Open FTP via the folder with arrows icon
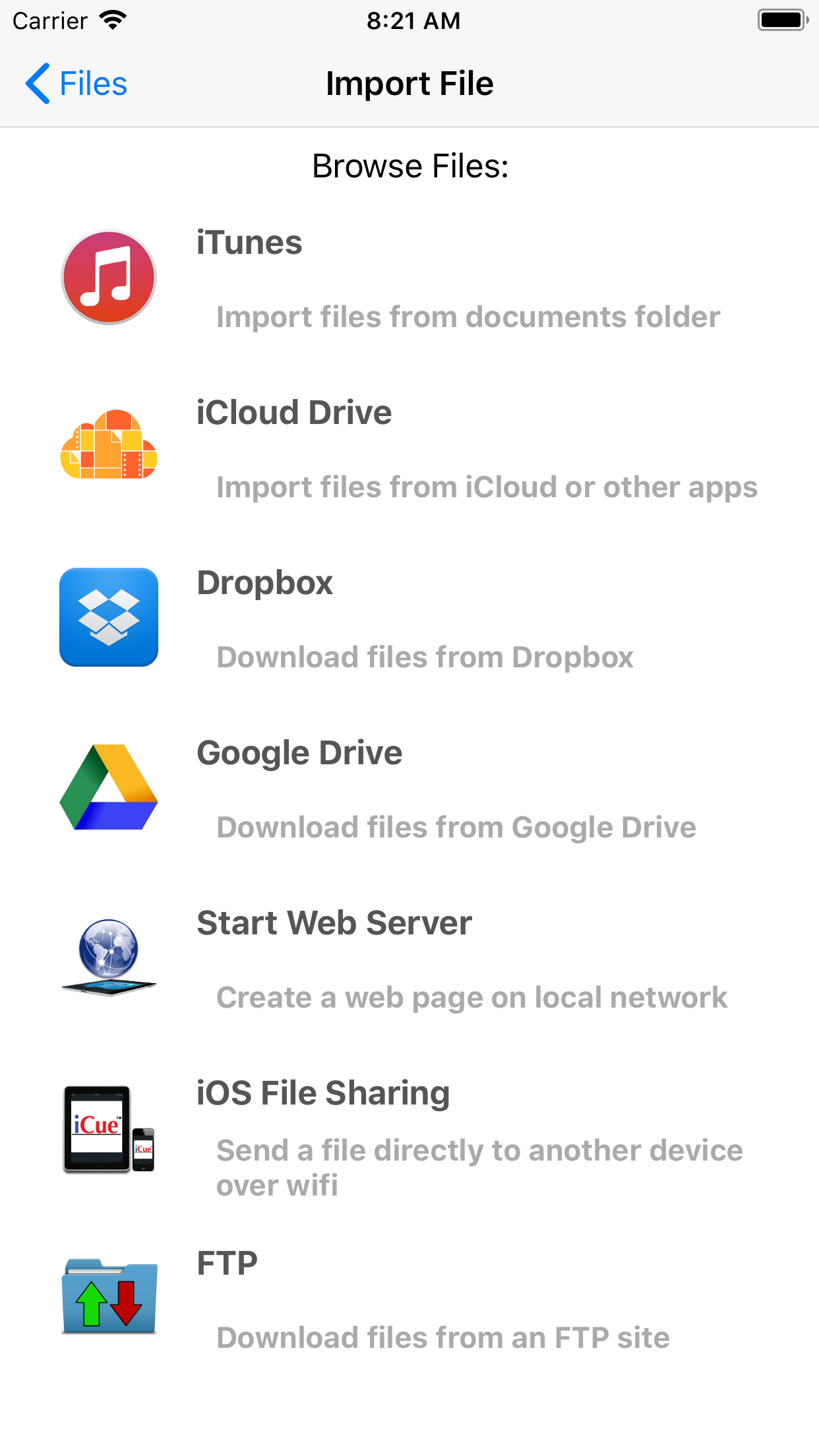This screenshot has height=1456, width=819. pyautogui.click(x=108, y=1296)
